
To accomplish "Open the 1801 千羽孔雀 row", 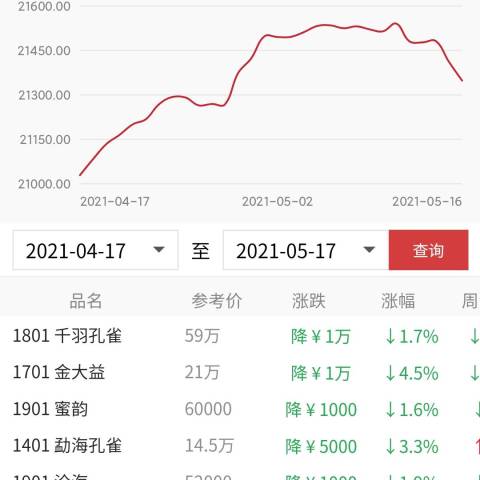I will coord(240,336).
